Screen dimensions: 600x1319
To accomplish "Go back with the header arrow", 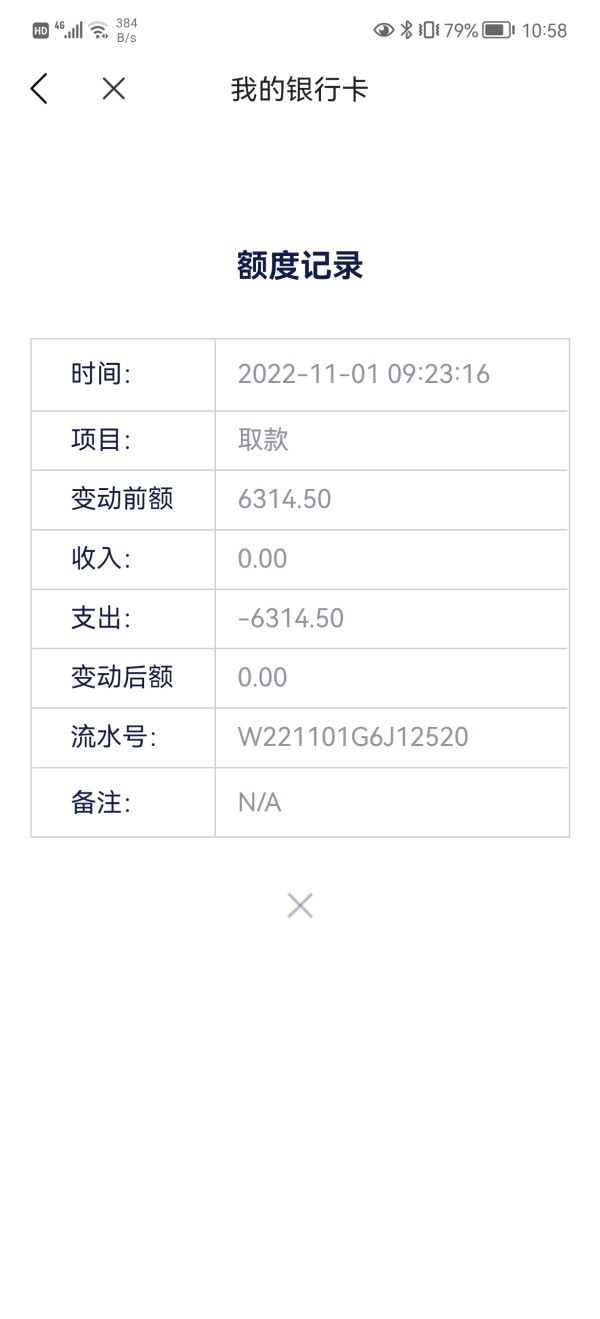I will click(39, 89).
